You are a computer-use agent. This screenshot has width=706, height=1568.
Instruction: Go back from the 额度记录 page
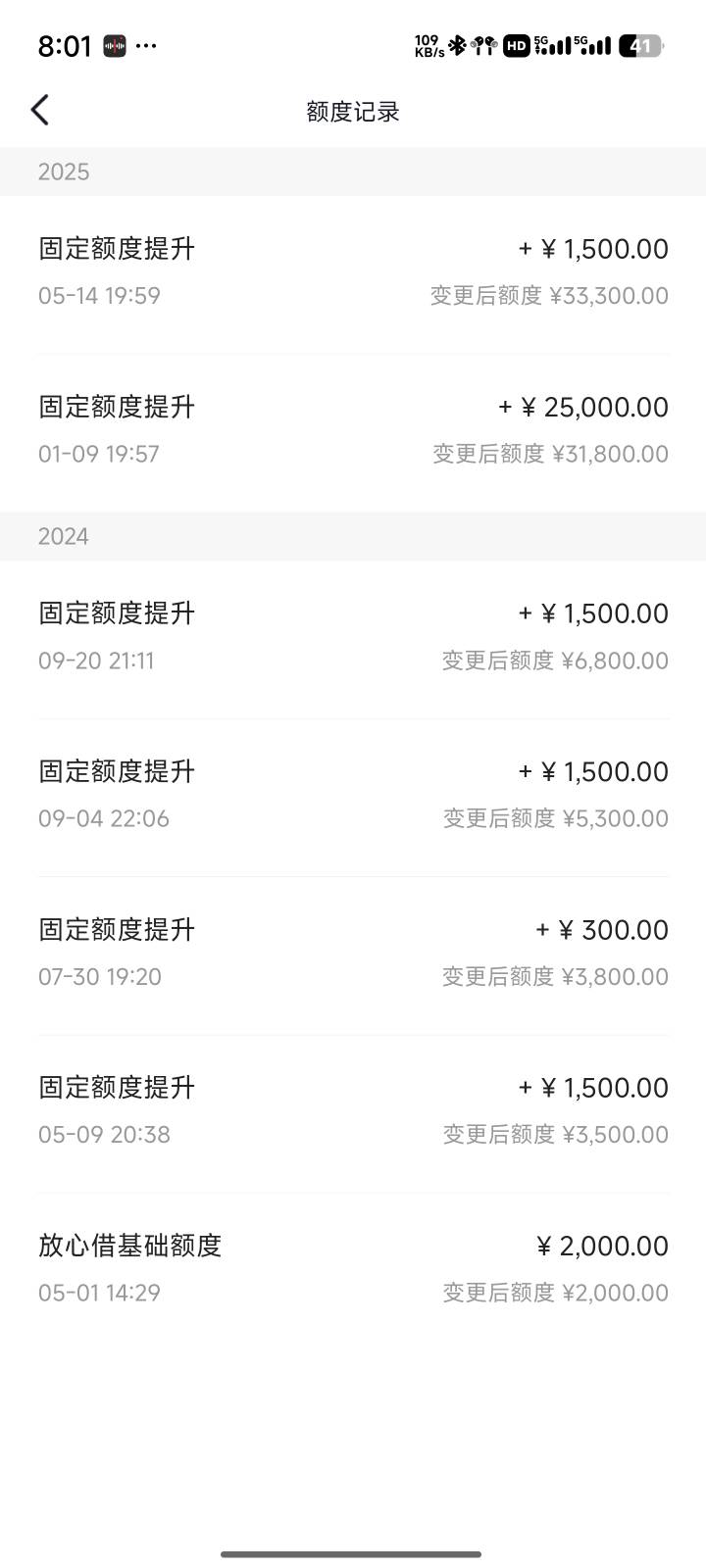(x=40, y=111)
